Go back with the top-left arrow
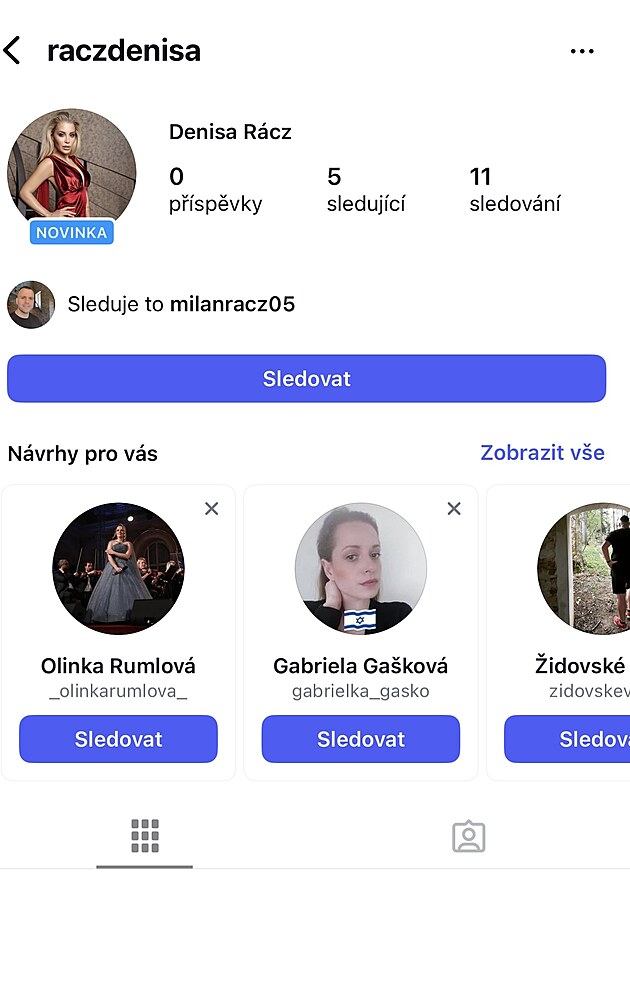 pos(13,51)
